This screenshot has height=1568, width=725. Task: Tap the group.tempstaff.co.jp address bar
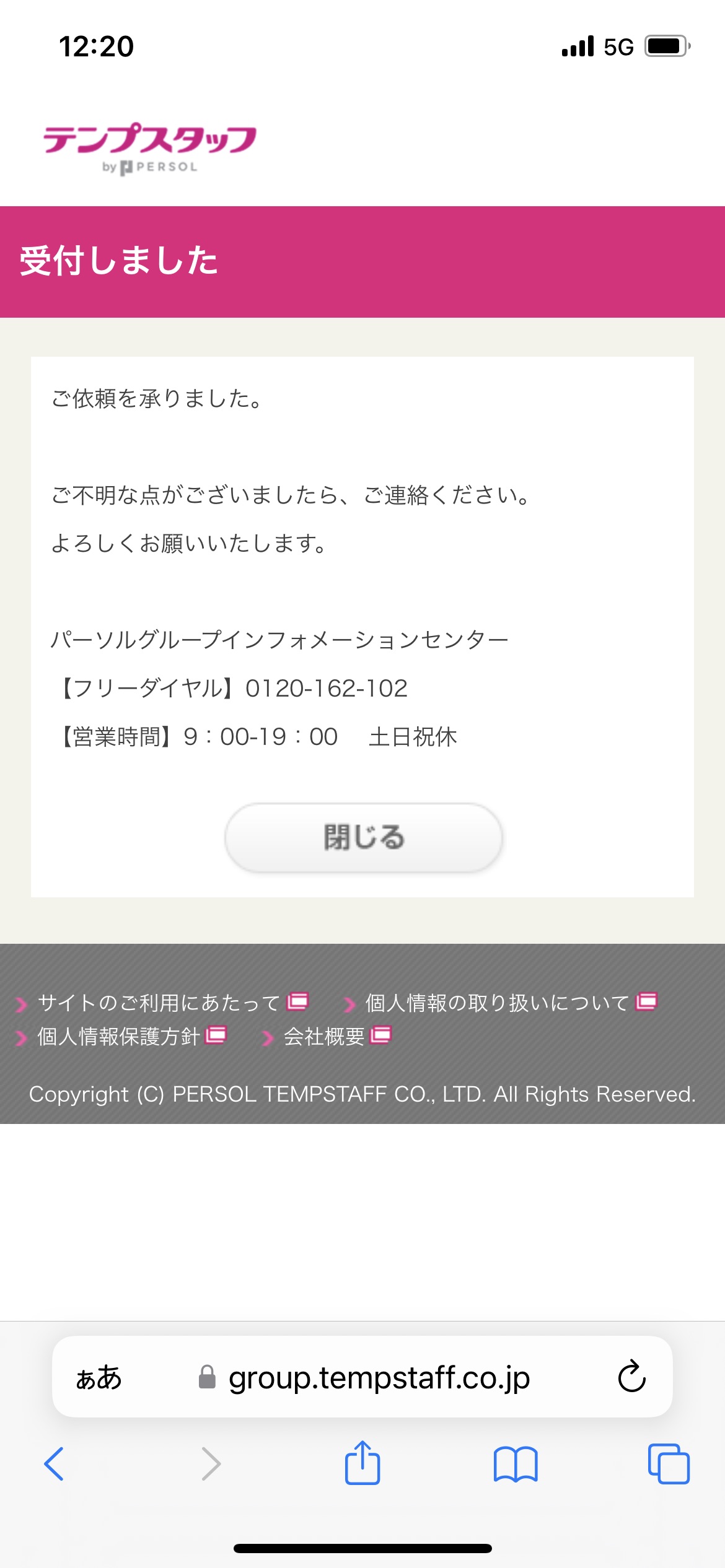coord(362,1377)
